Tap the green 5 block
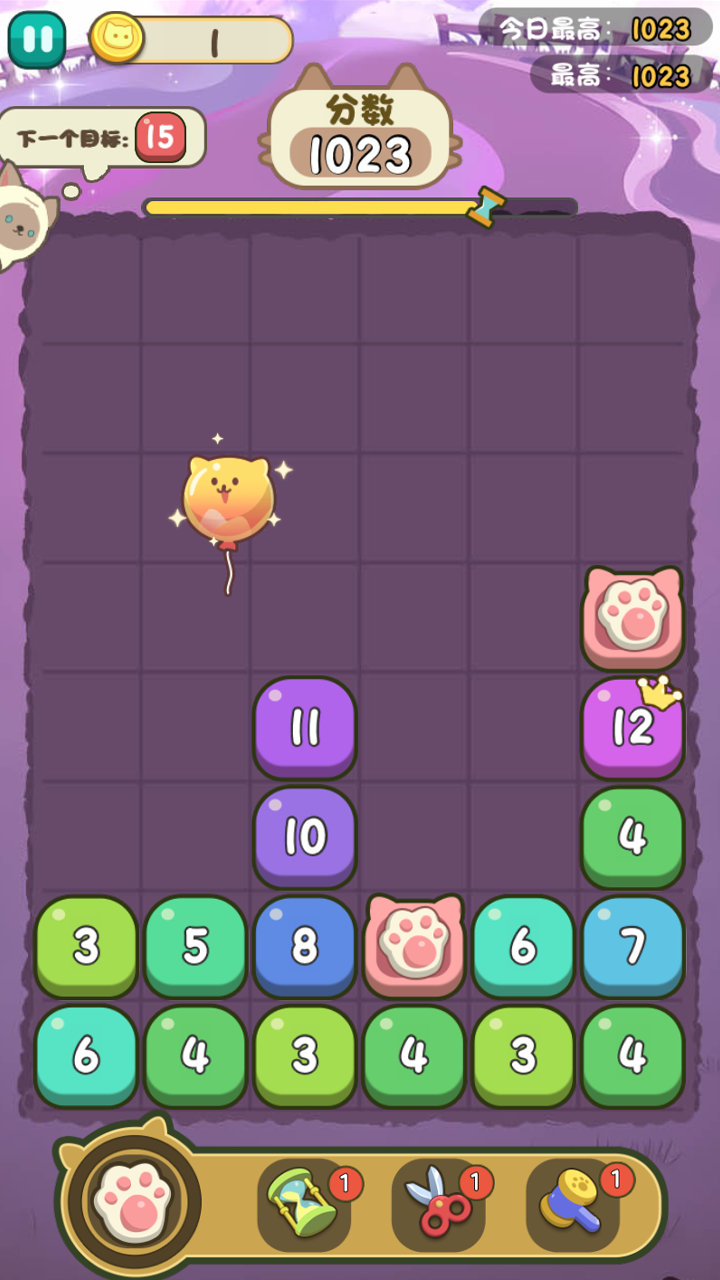This screenshot has height=1280, width=720. (196, 946)
